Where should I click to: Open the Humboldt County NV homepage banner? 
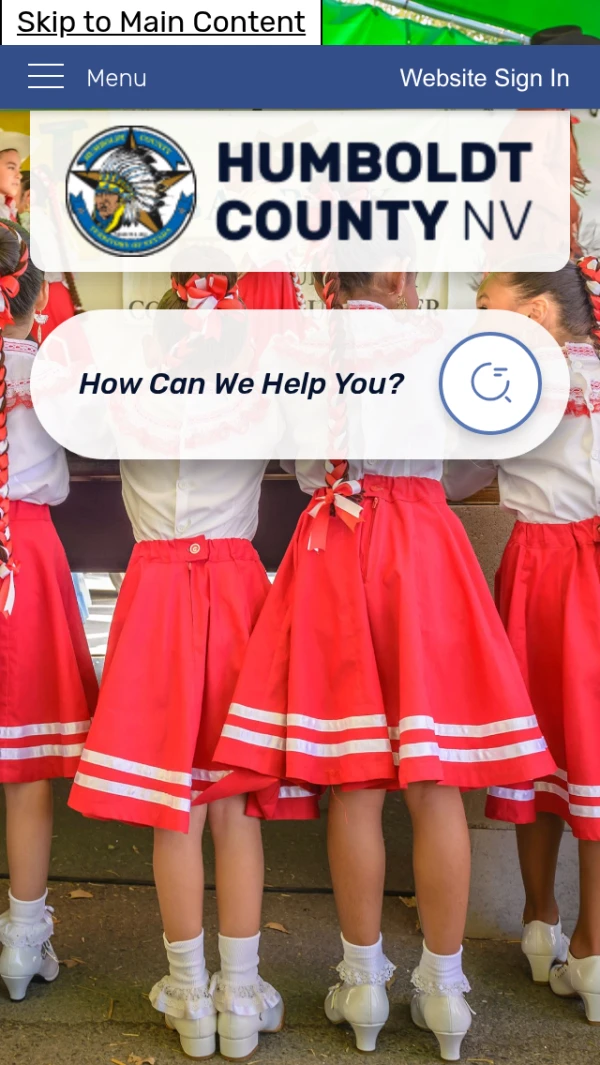coord(300,191)
